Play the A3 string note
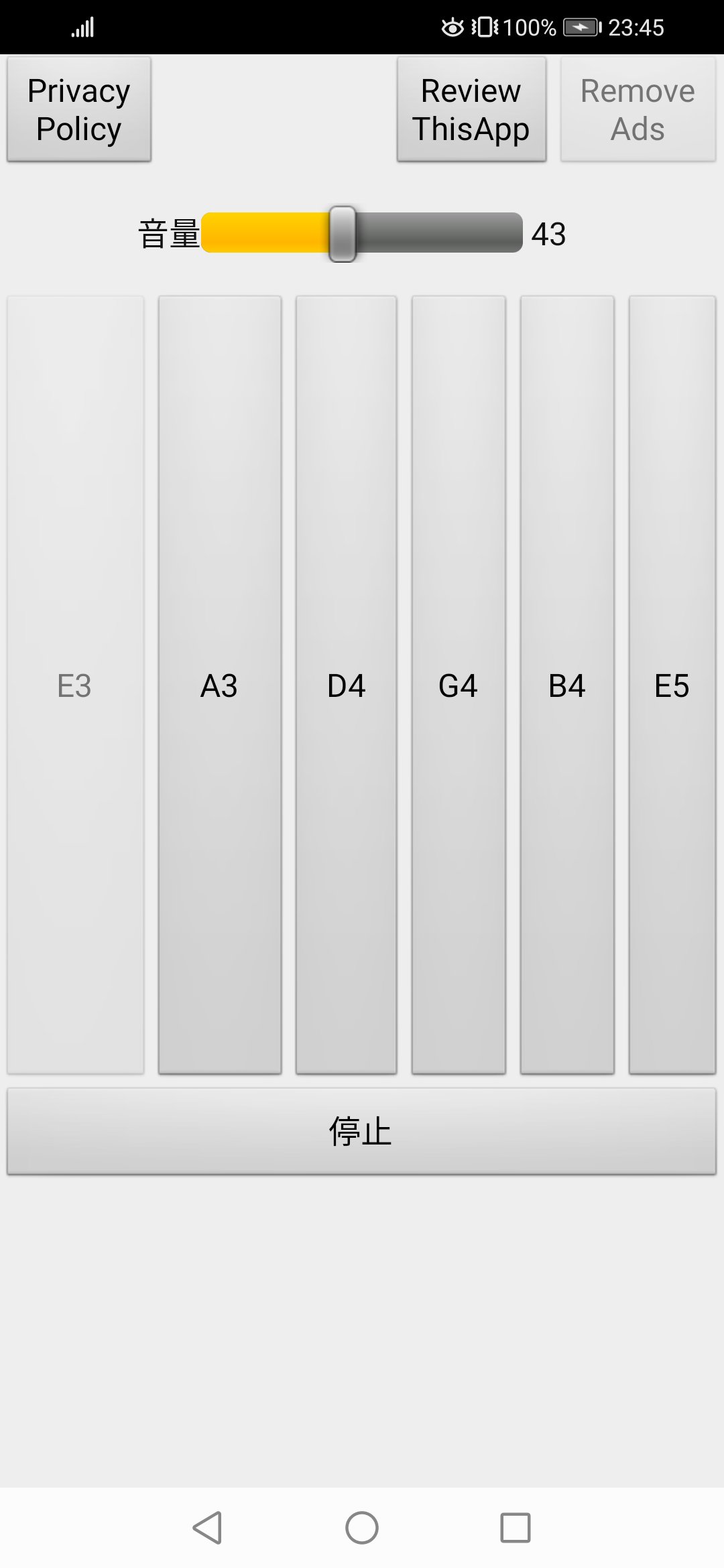Image resolution: width=724 pixels, height=1568 pixels. (220, 685)
